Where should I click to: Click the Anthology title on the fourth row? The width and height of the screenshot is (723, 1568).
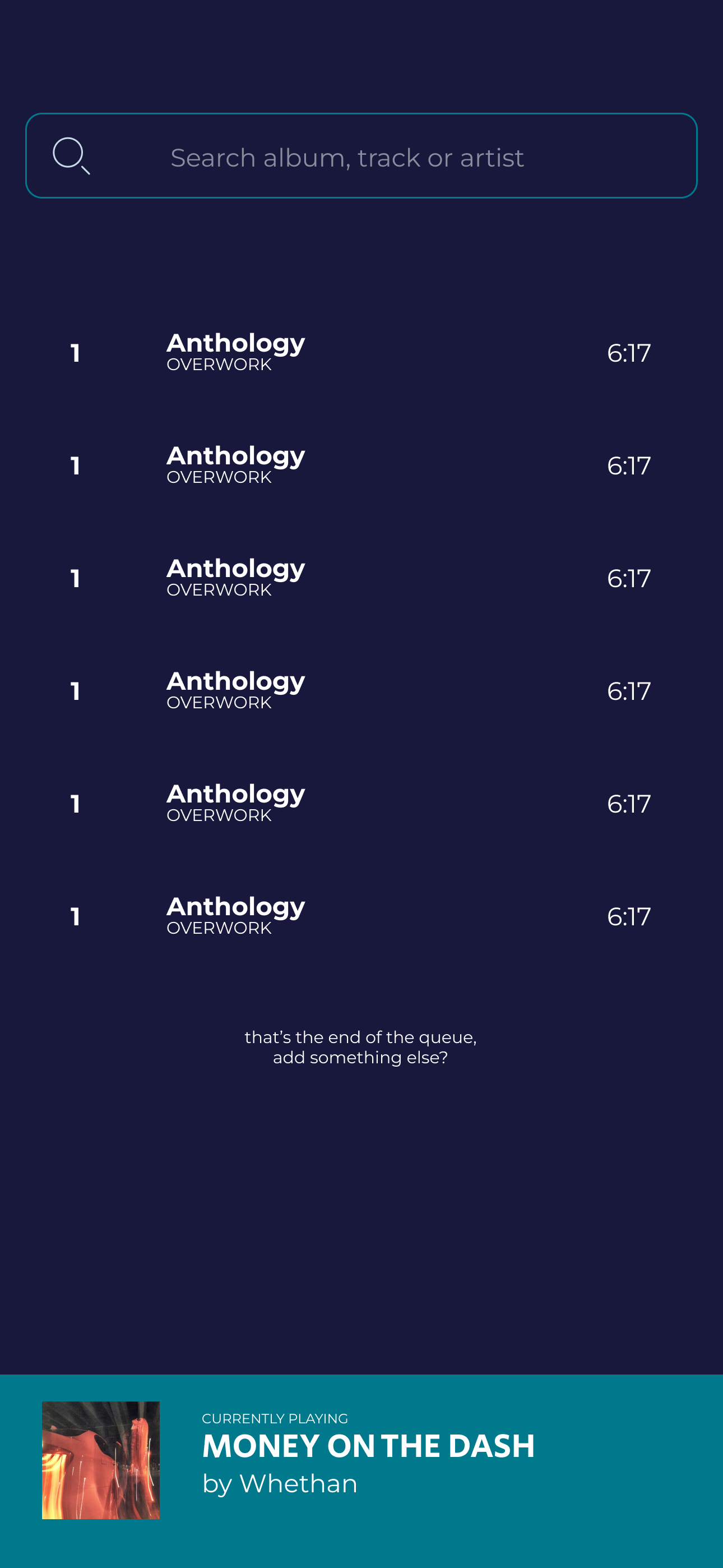[237, 681]
